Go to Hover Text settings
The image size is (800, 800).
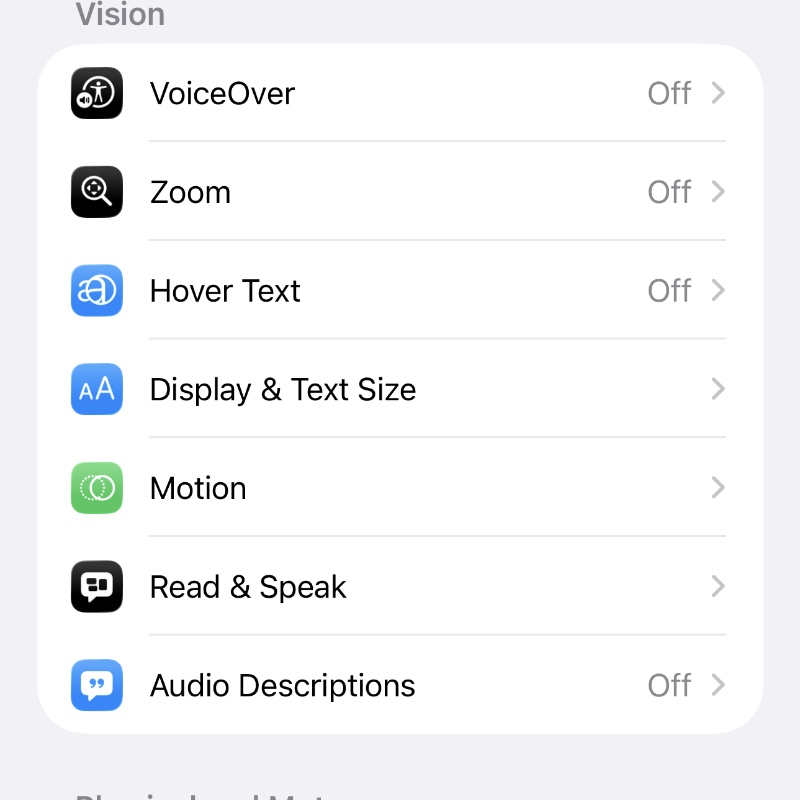pos(400,291)
